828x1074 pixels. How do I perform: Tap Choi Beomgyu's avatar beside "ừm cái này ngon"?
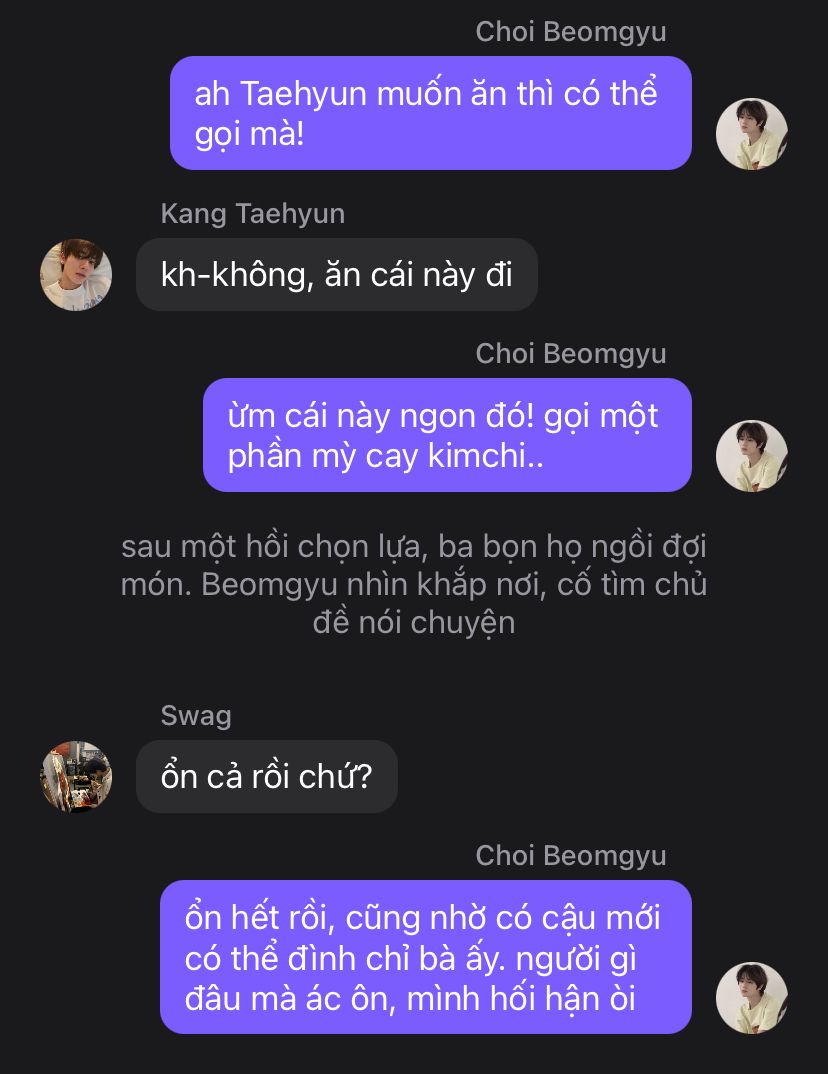click(752, 456)
